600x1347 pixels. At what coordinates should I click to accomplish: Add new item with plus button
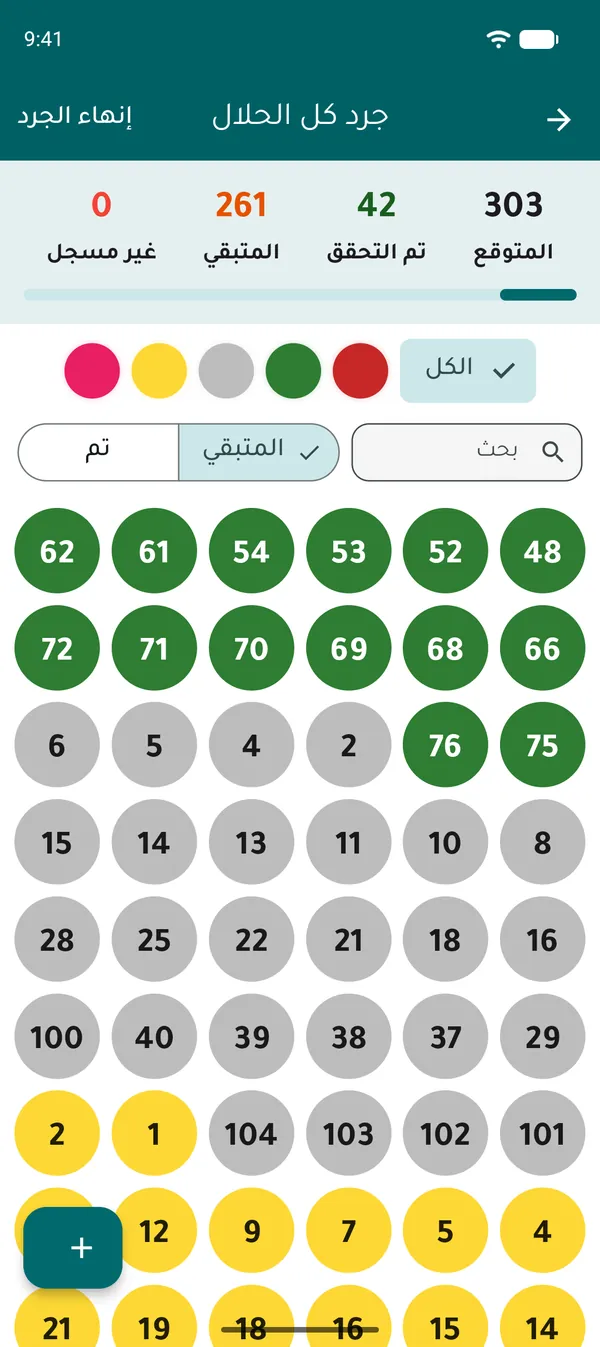73,1247
